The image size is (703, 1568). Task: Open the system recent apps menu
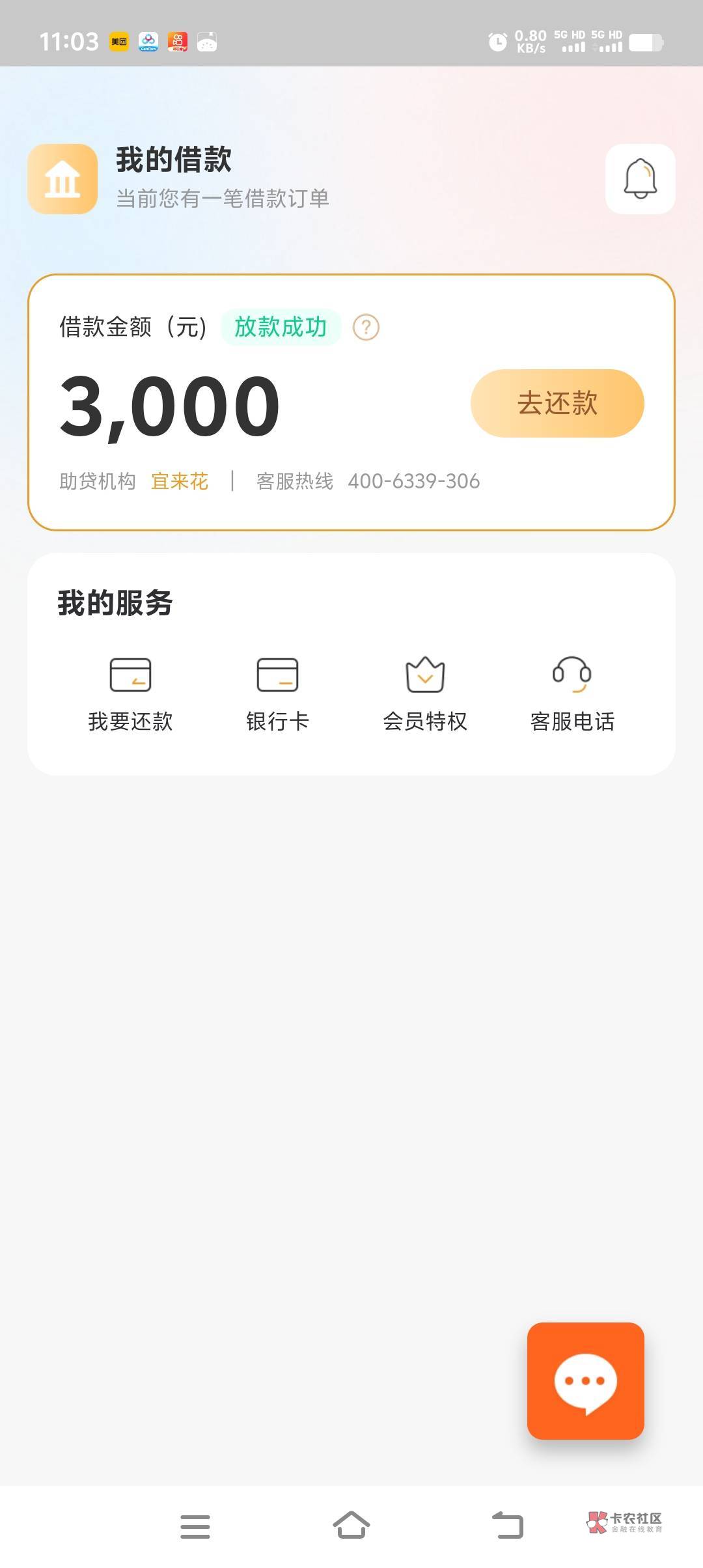pos(195,1526)
